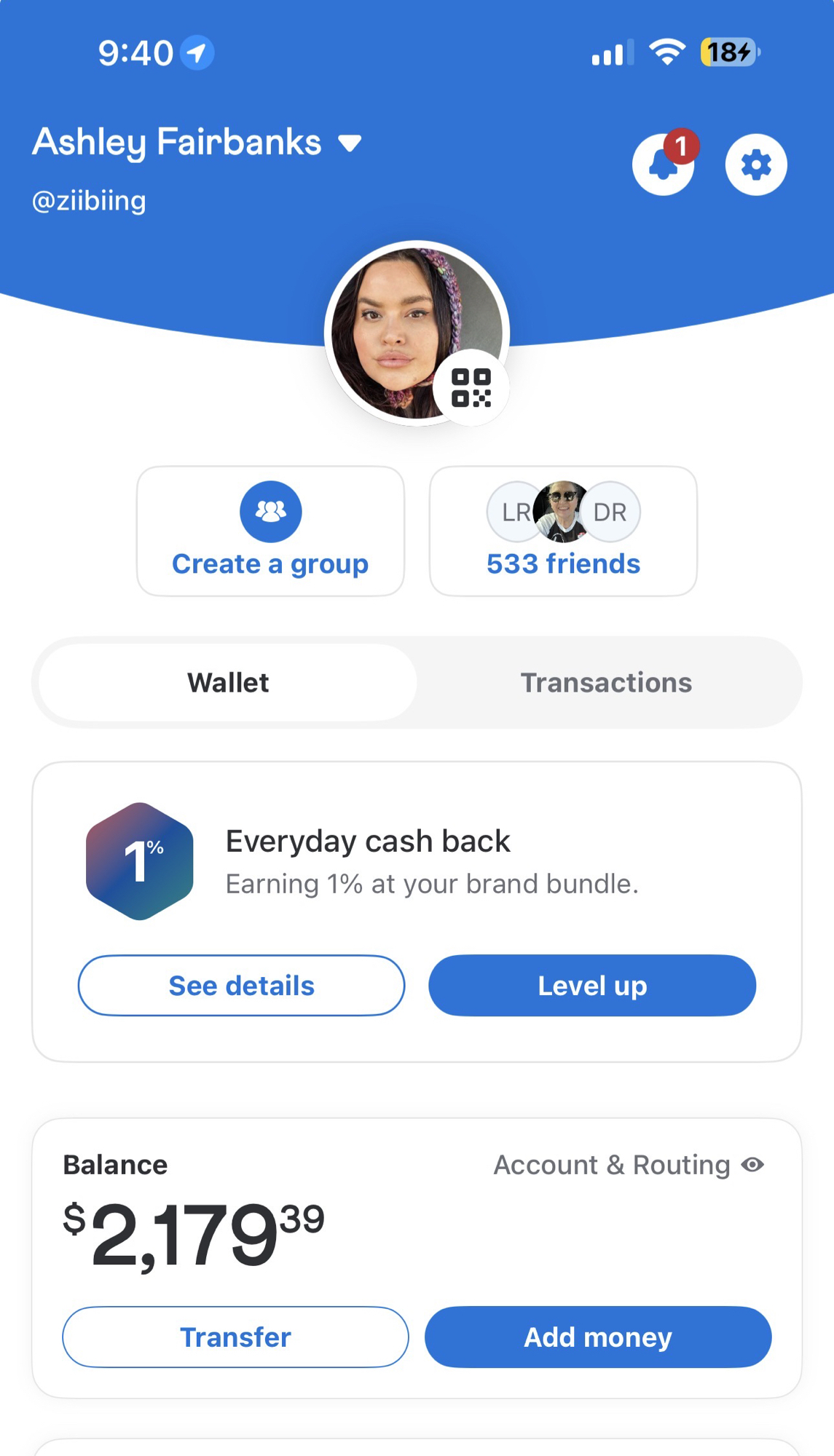Viewport: 834px width, 1456px height.
Task: Create a group
Action: click(270, 531)
